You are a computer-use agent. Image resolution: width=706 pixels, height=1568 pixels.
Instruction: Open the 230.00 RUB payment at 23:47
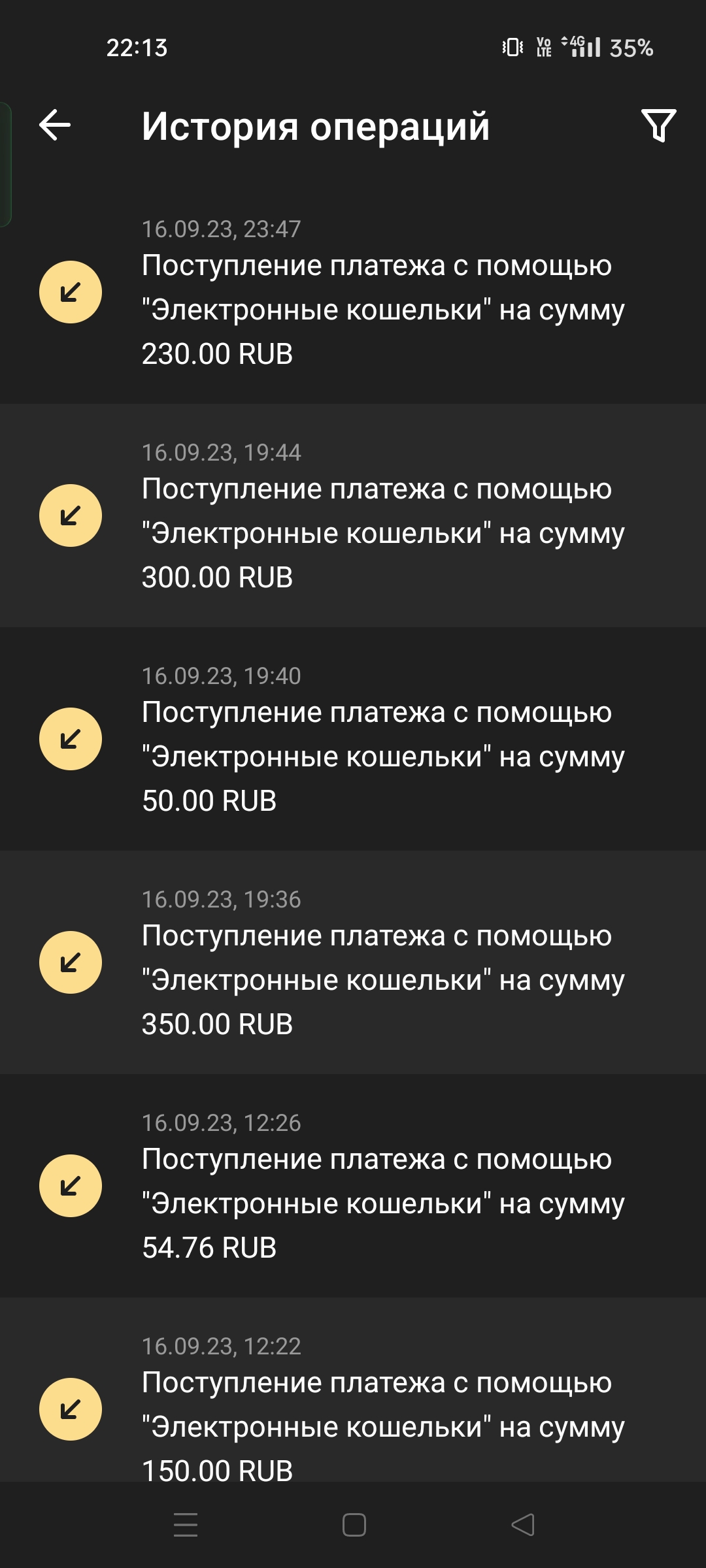353,292
